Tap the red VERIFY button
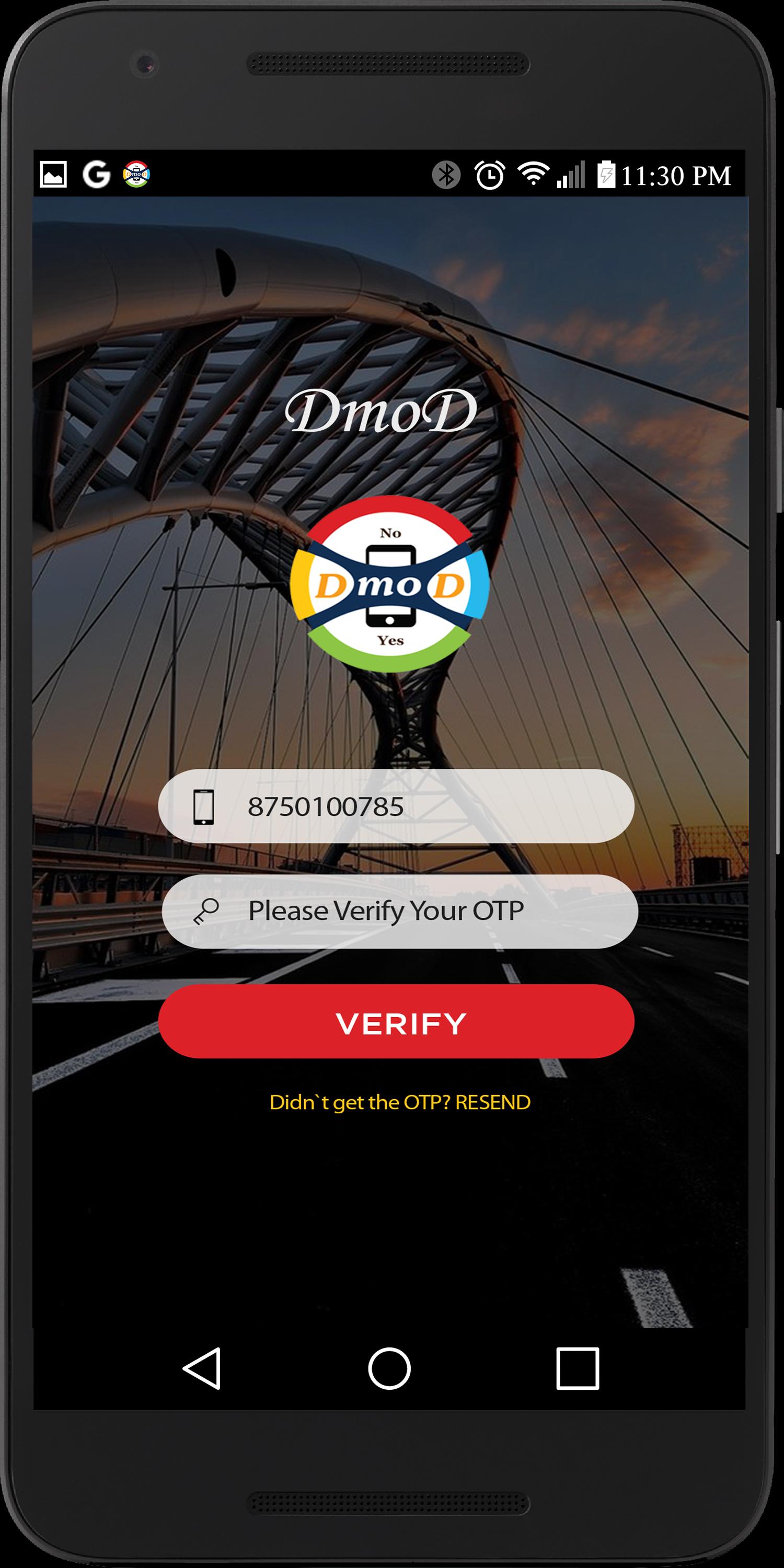 [396, 1023]
